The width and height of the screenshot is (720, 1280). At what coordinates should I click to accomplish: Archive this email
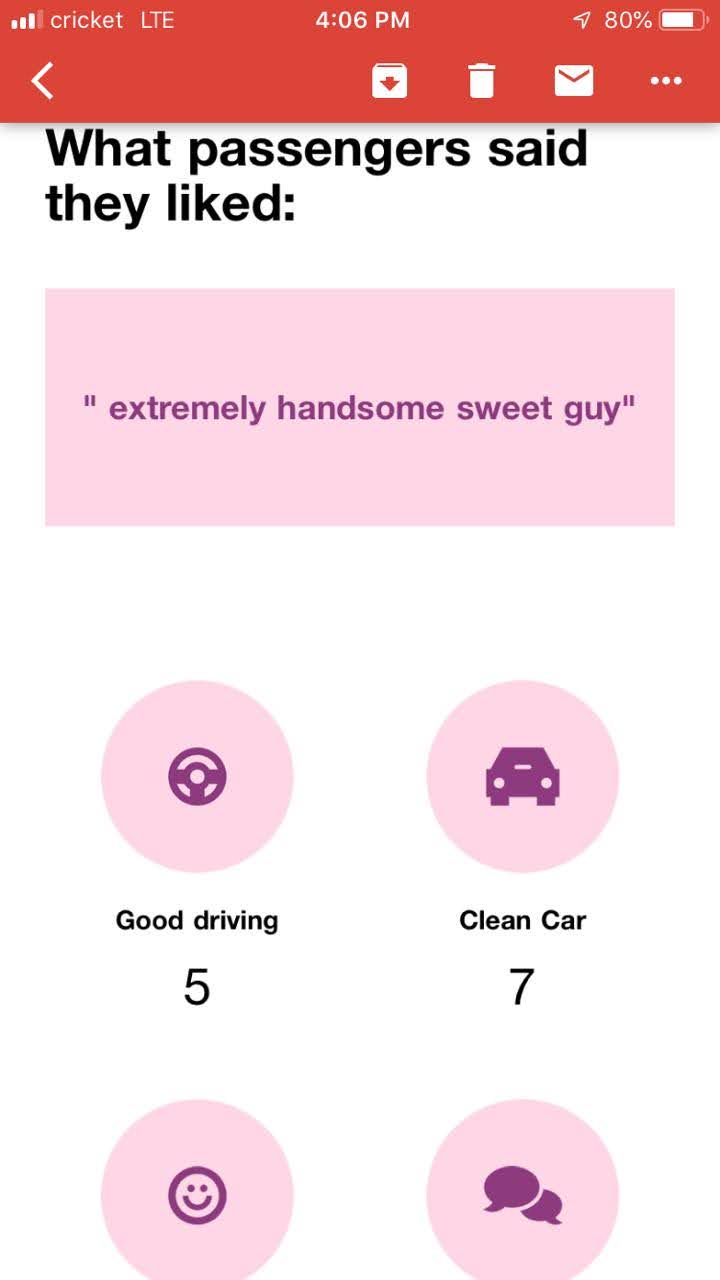[389, 81]
